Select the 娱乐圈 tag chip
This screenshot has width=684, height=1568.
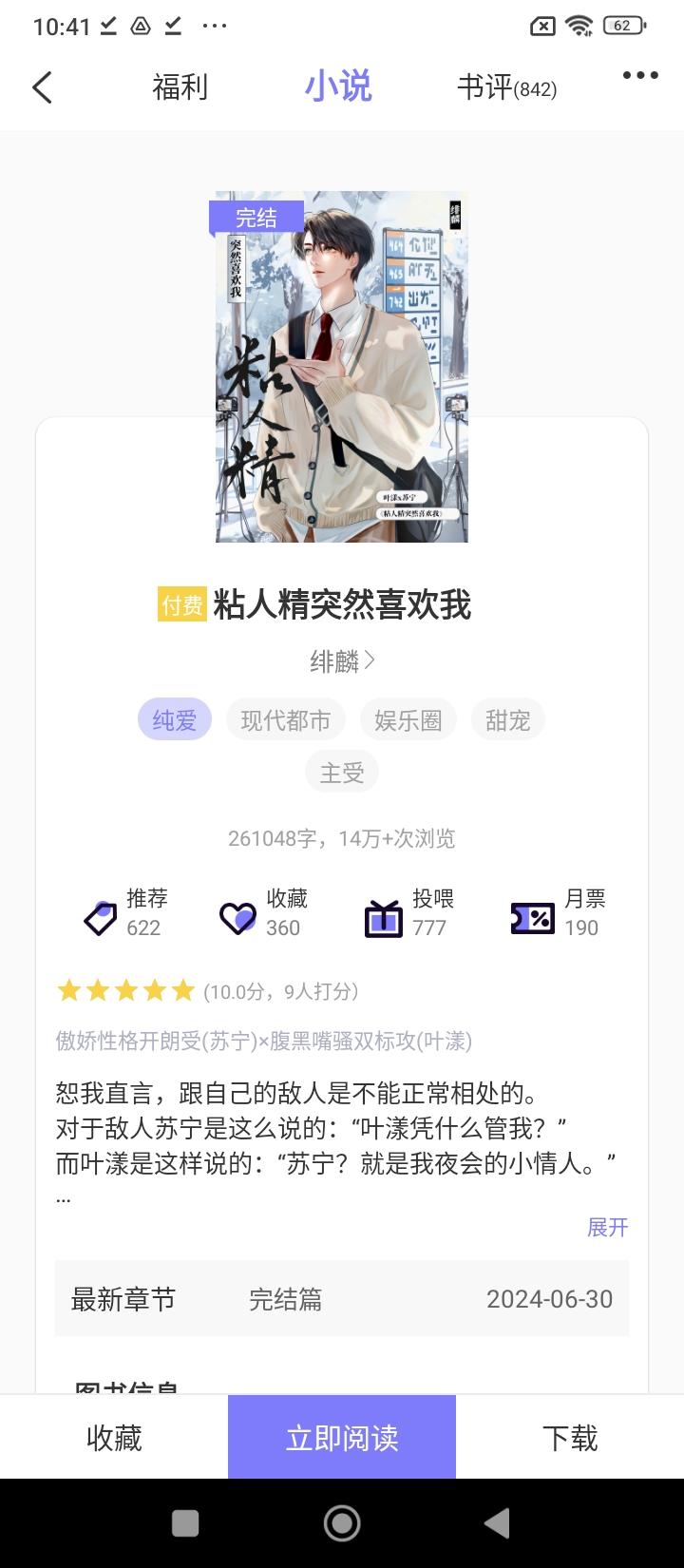point(408,720)
